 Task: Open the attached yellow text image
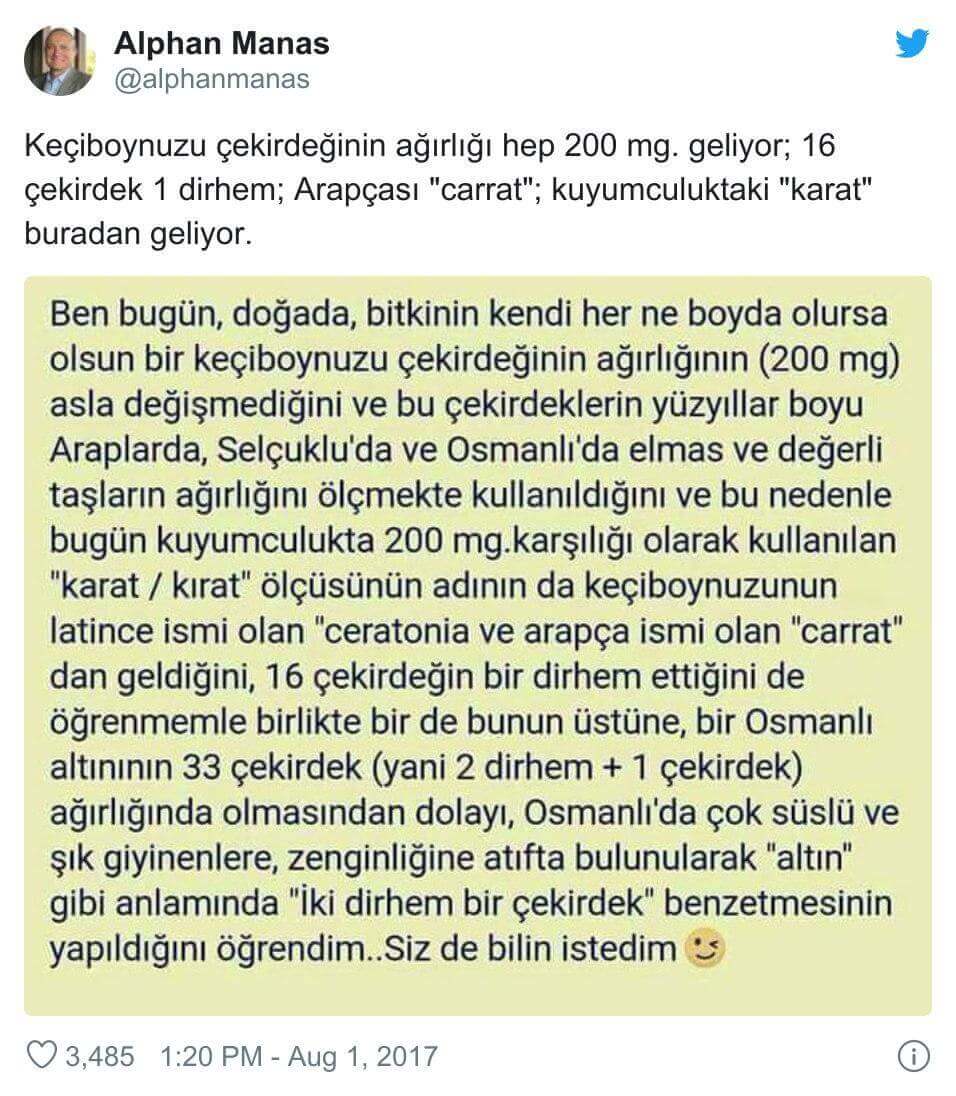coord(478,645)
